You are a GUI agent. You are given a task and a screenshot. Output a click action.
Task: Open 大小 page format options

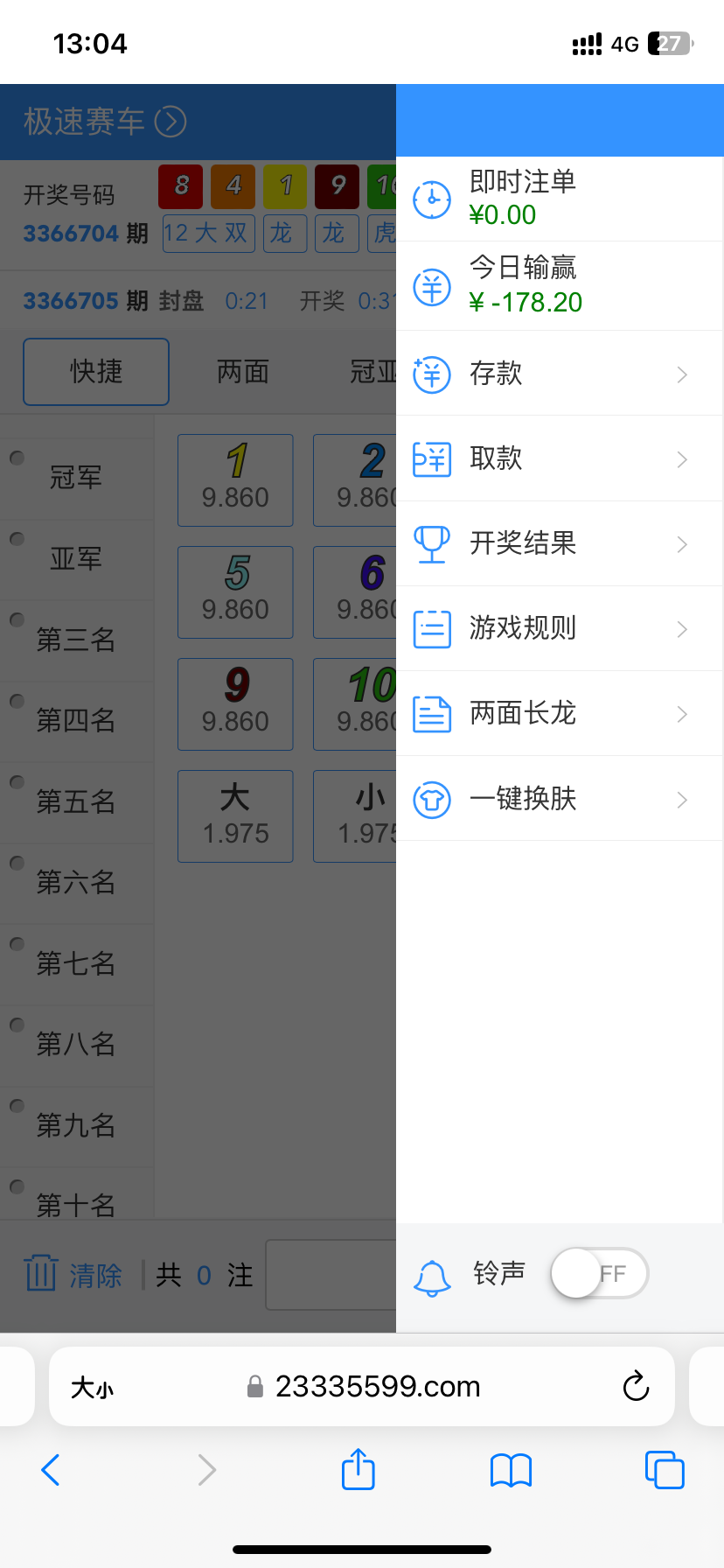click(92, 1387)
